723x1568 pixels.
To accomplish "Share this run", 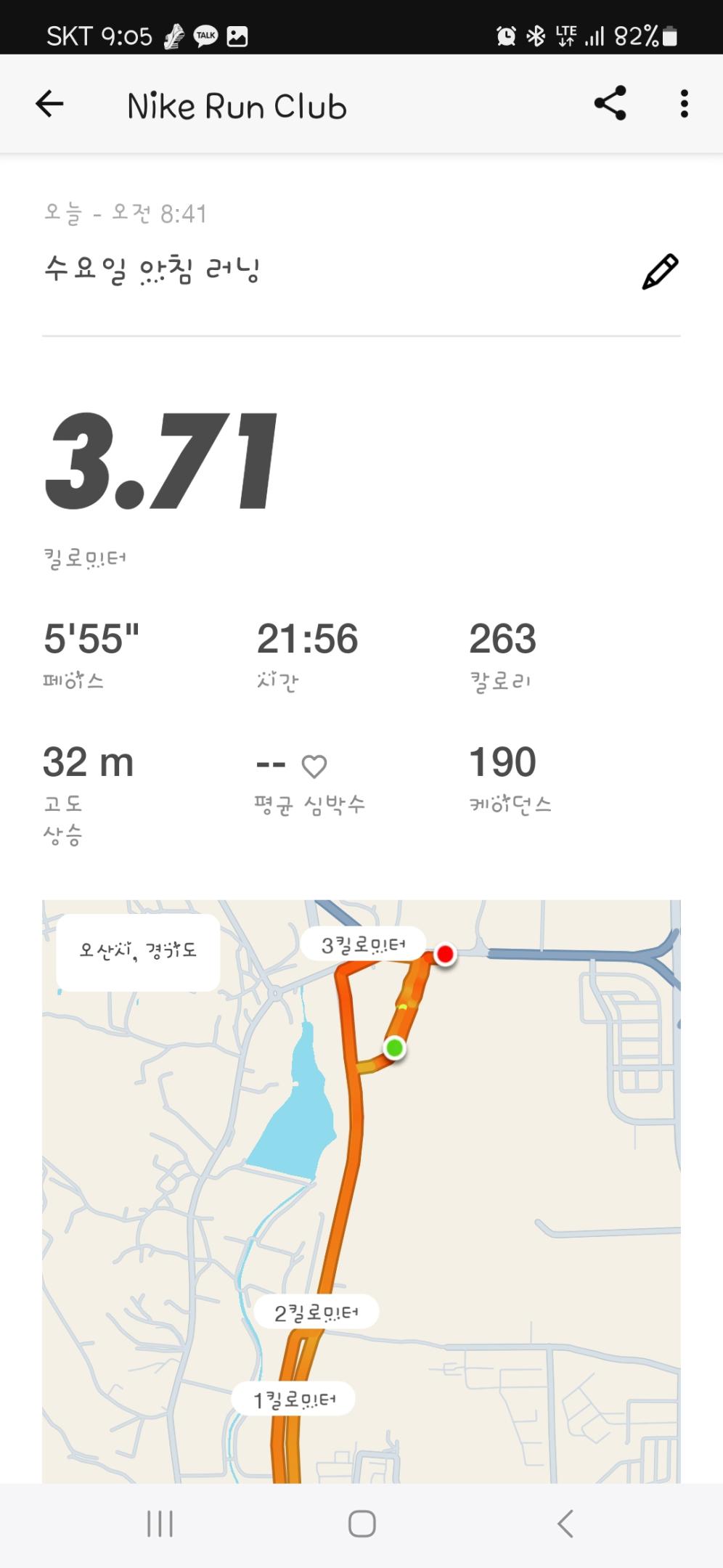I will click(610, 103).
